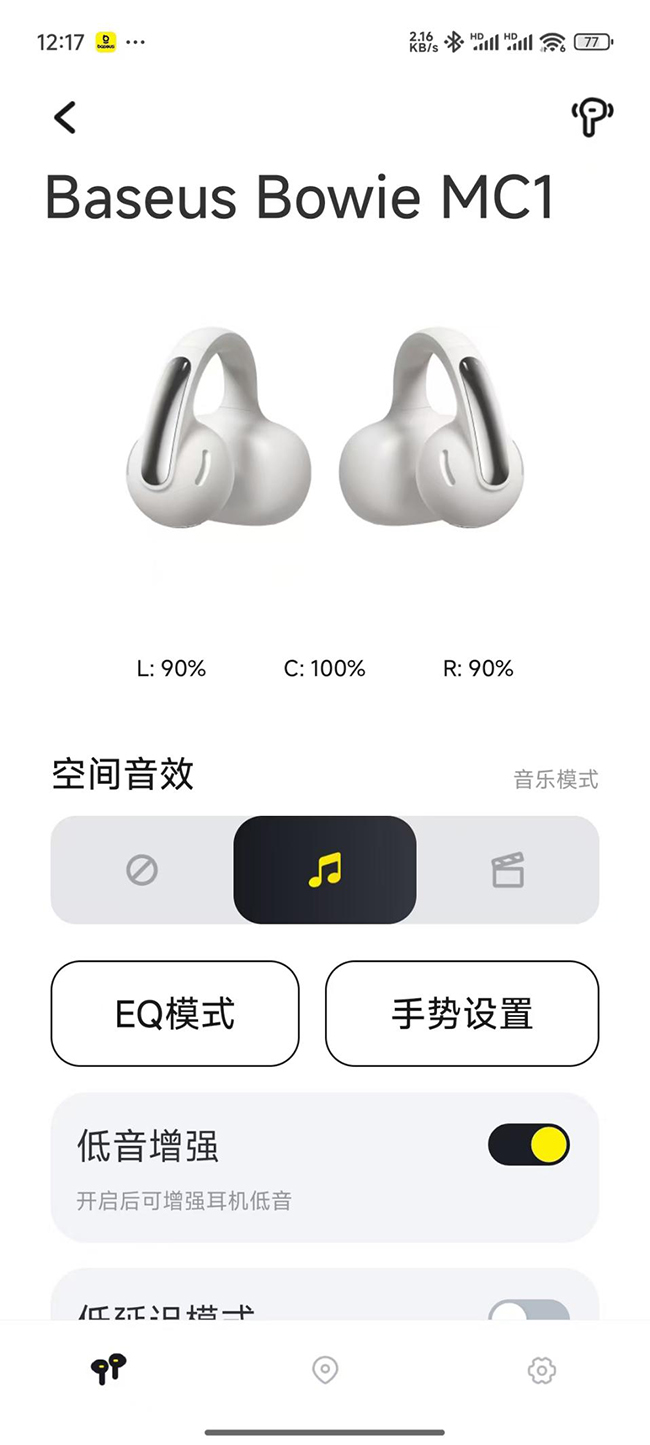The width and height of the screenshot is (650, 1445).
Task: Open the earbuds tab in bottom navigation
Action: 108,1369
